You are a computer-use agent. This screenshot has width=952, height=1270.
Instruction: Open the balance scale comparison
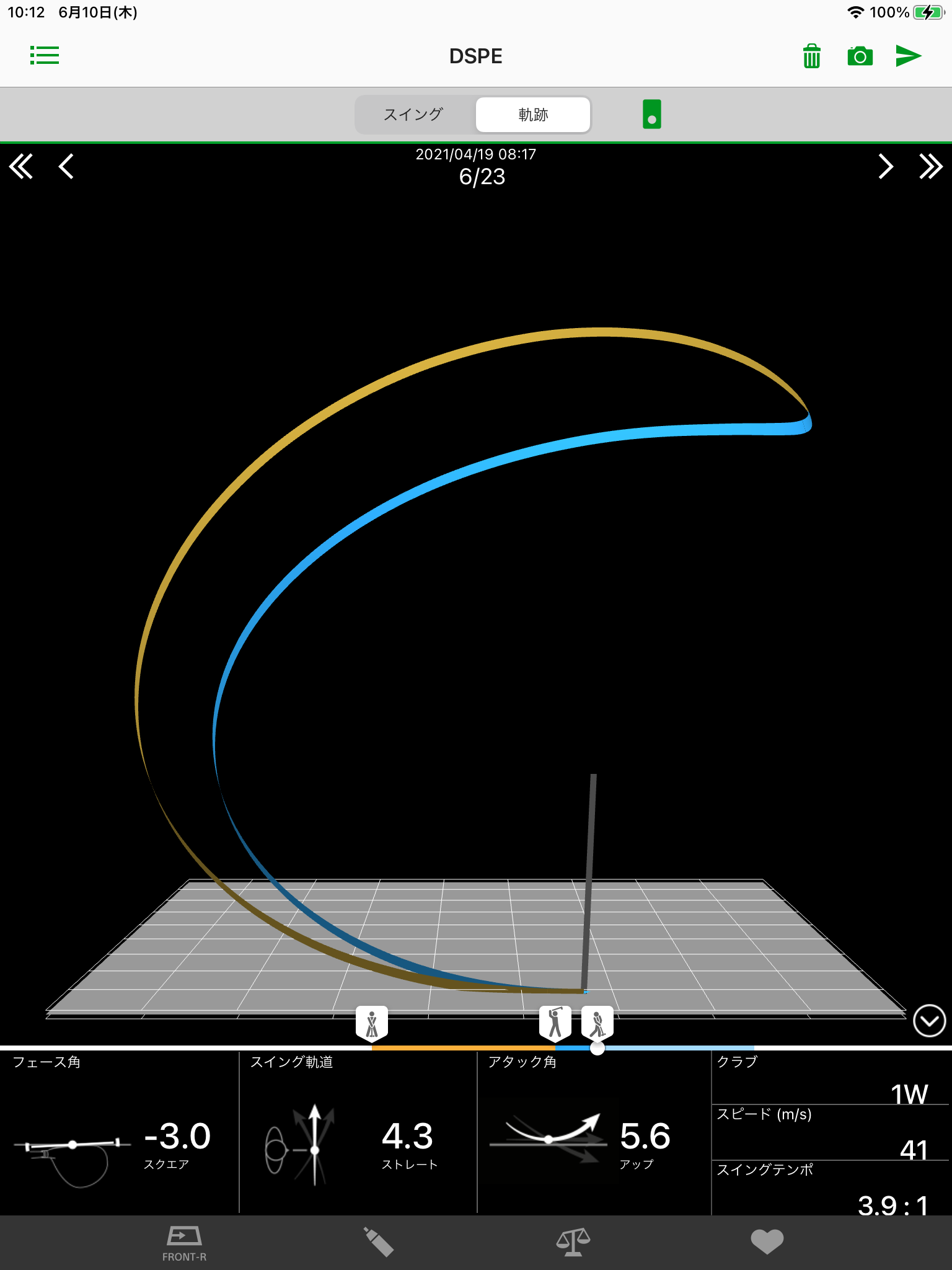tap(573, 1242)
